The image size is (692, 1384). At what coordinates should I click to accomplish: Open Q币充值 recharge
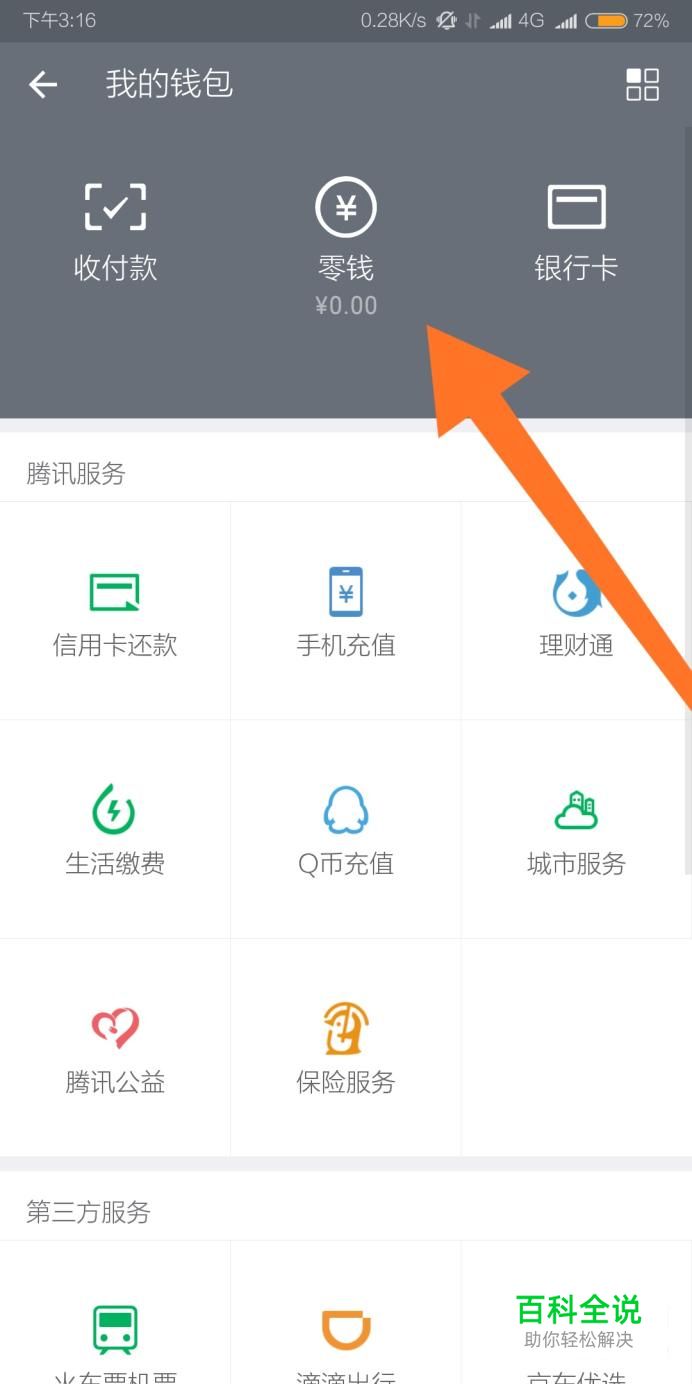[346, 830]
